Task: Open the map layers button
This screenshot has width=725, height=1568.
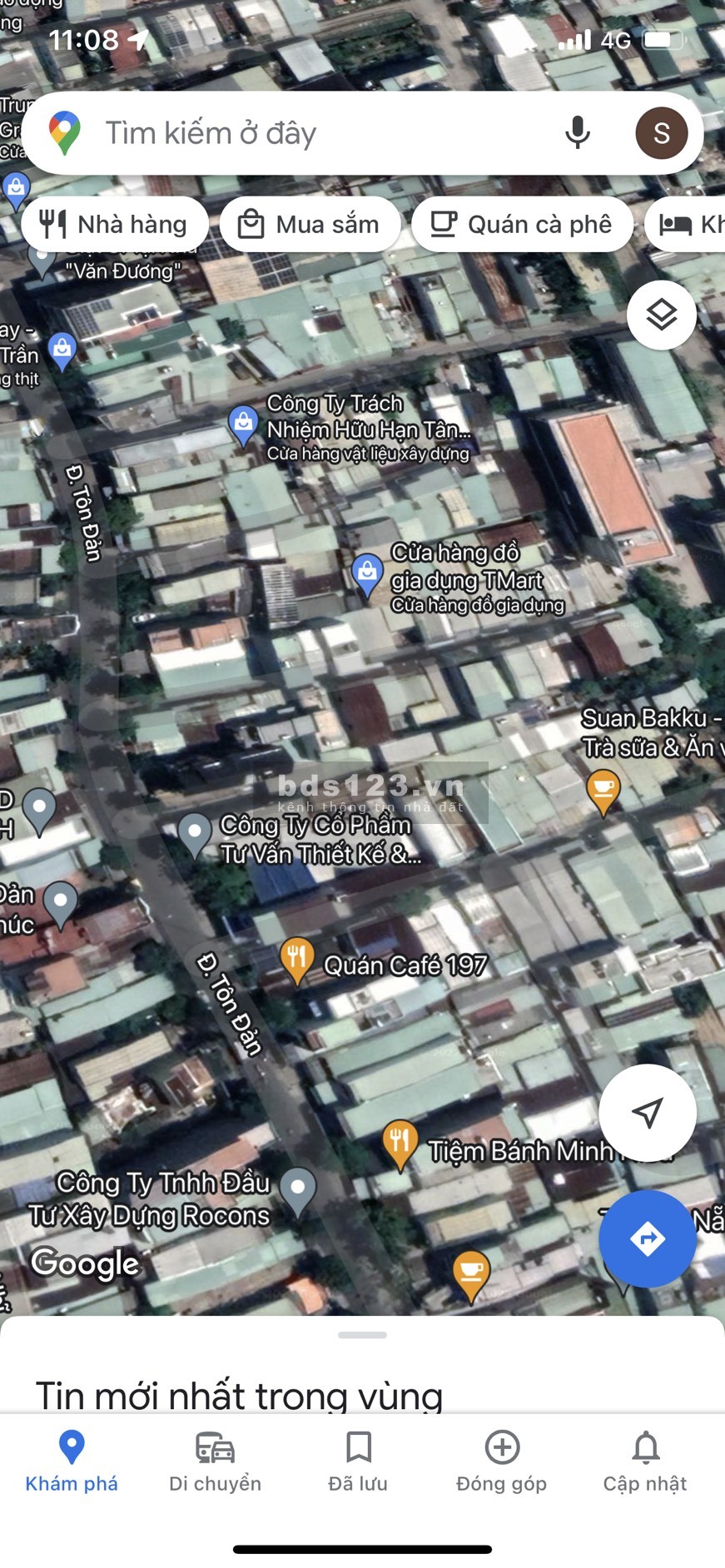Action: (662, 315)
